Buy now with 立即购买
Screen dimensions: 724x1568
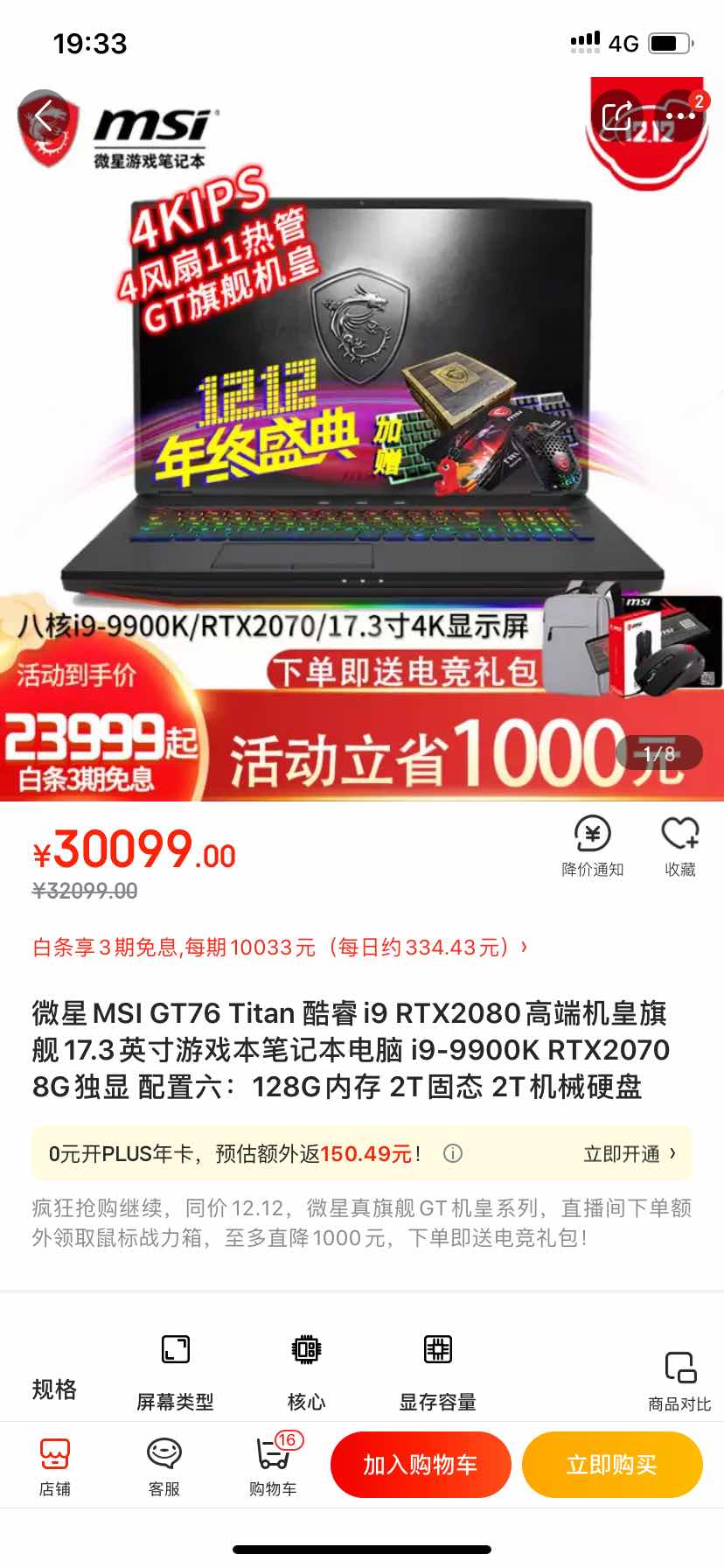[x=612, y=1465]
